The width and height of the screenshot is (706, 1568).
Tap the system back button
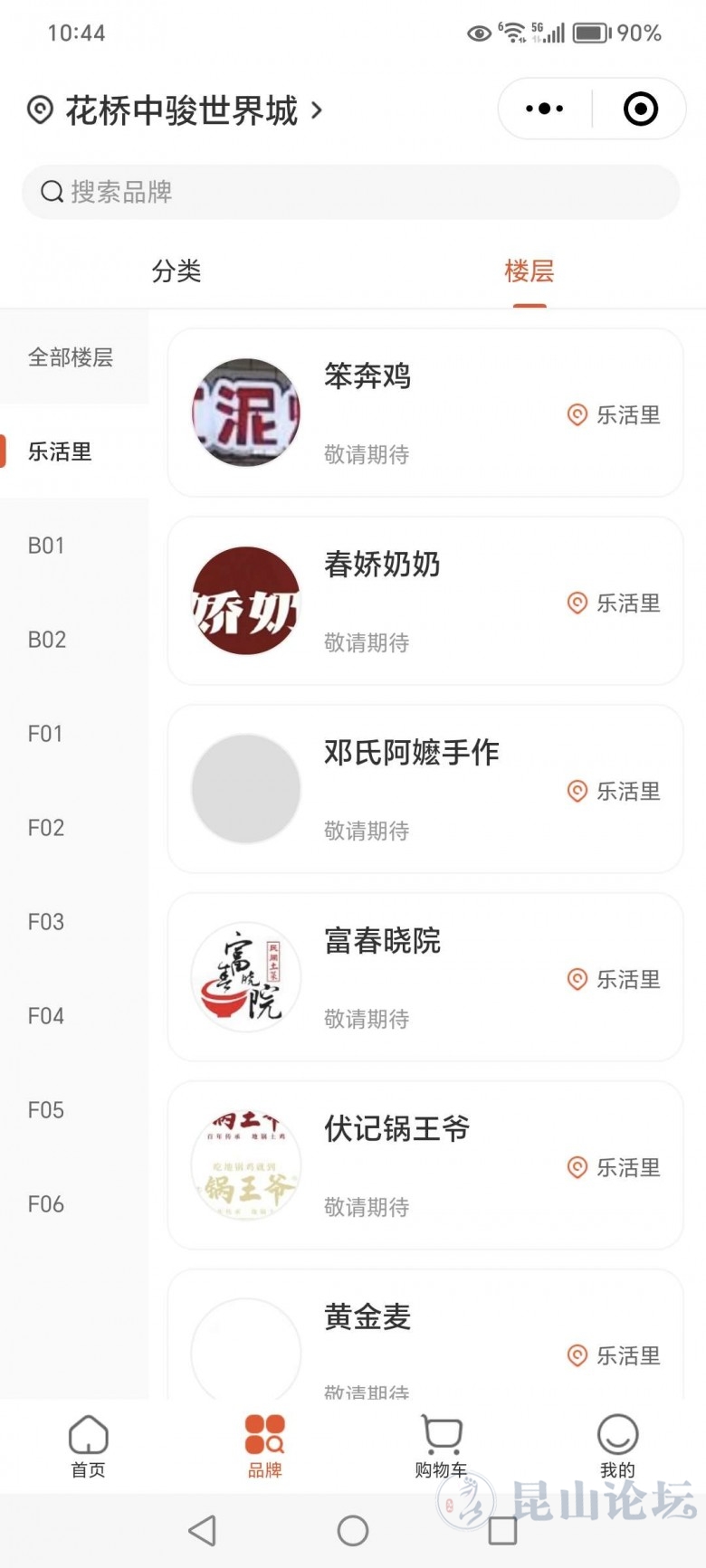(202, 1530)
